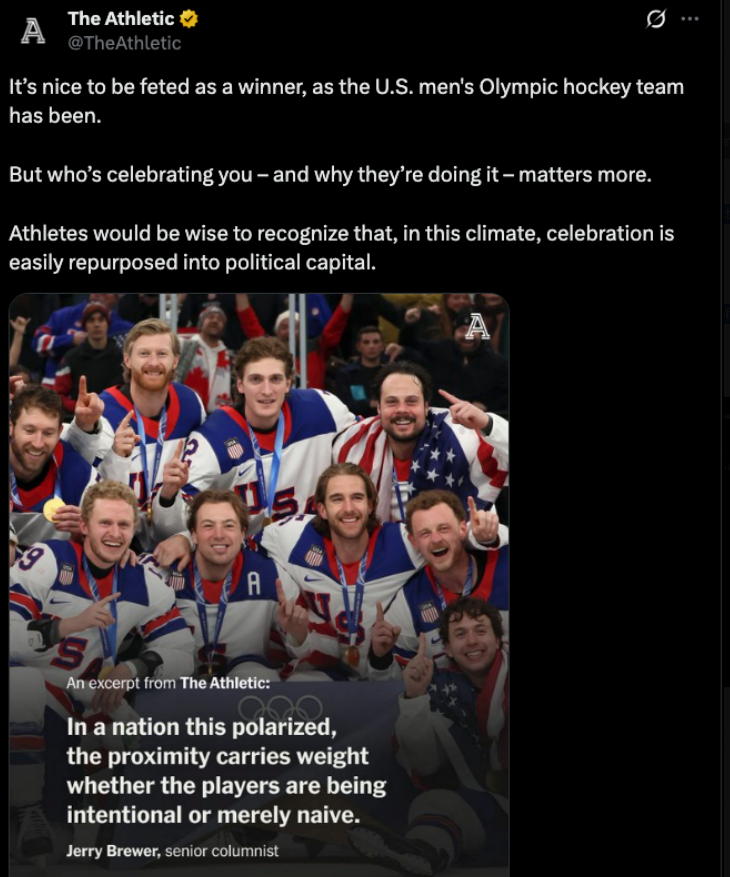Image resolution: width=730 pixels, height=877 pixels.
Task: Open The Athletic's profile picture
Action: click(x=34, y=31)
